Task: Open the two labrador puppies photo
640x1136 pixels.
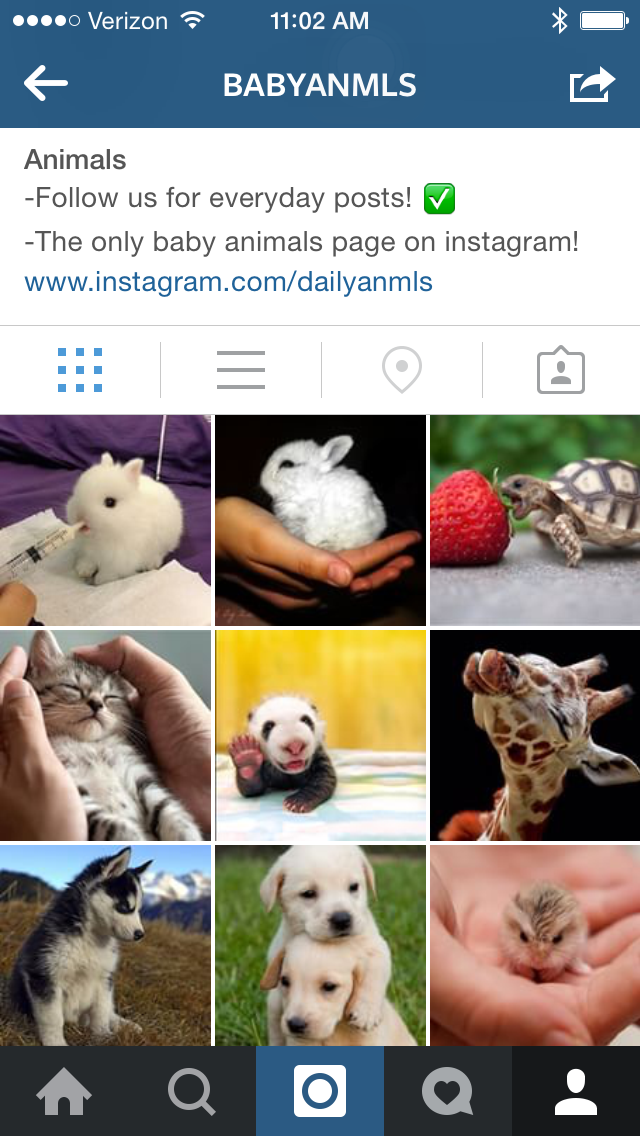Action: [x=320, y=945]
